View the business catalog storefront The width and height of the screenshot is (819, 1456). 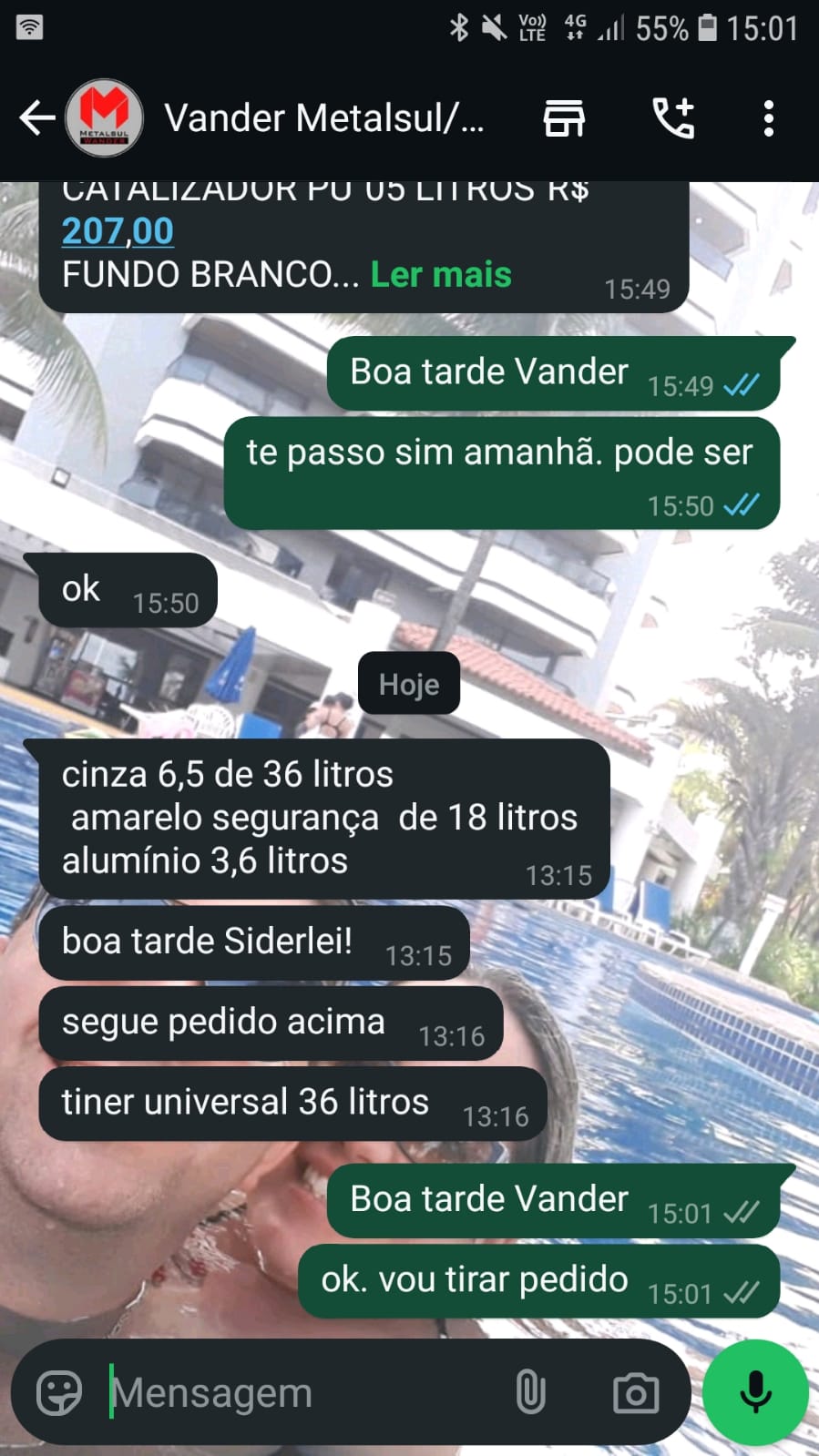[x=564, y=118]
